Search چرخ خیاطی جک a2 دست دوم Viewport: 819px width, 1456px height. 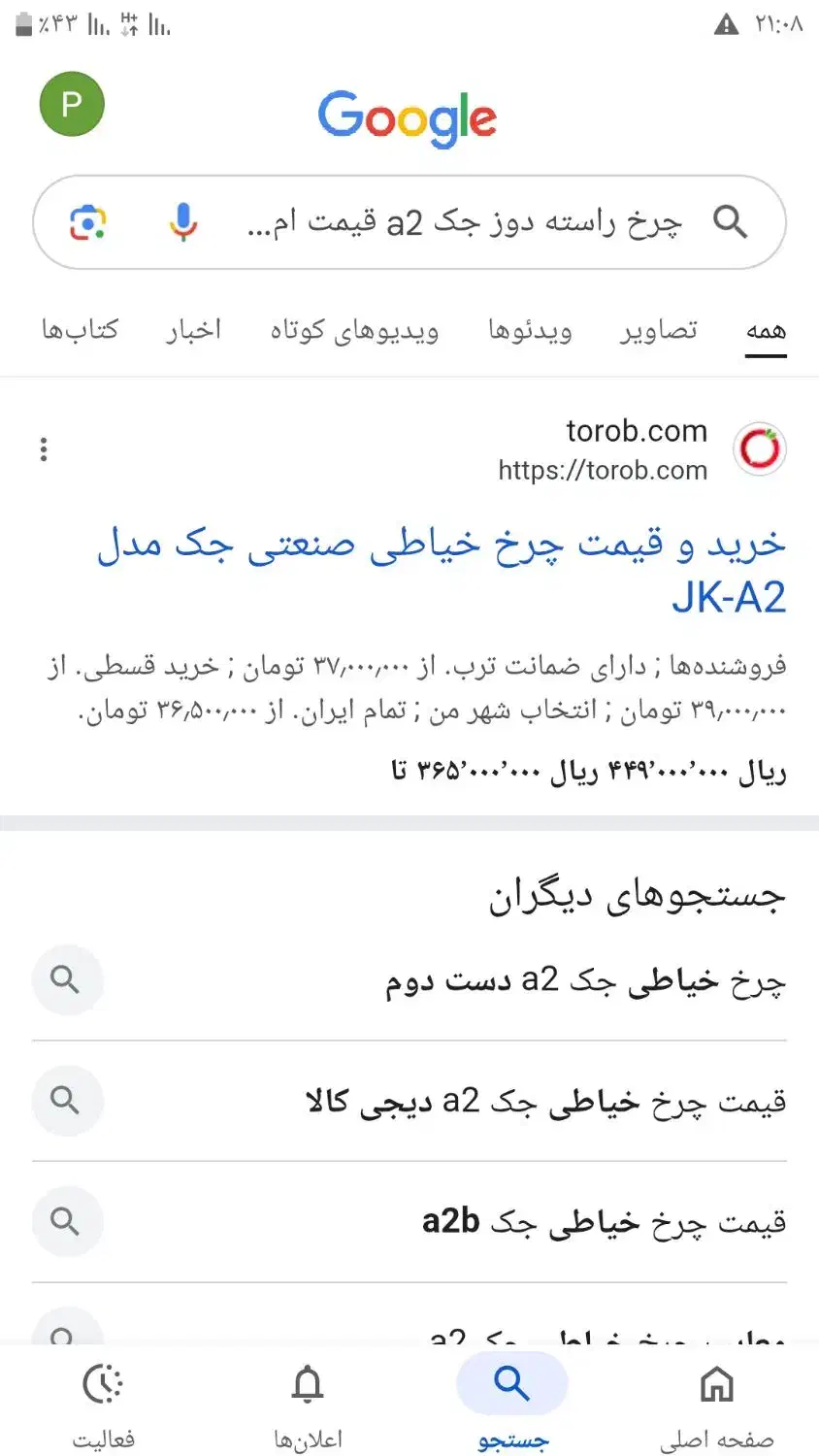[584, 981]
